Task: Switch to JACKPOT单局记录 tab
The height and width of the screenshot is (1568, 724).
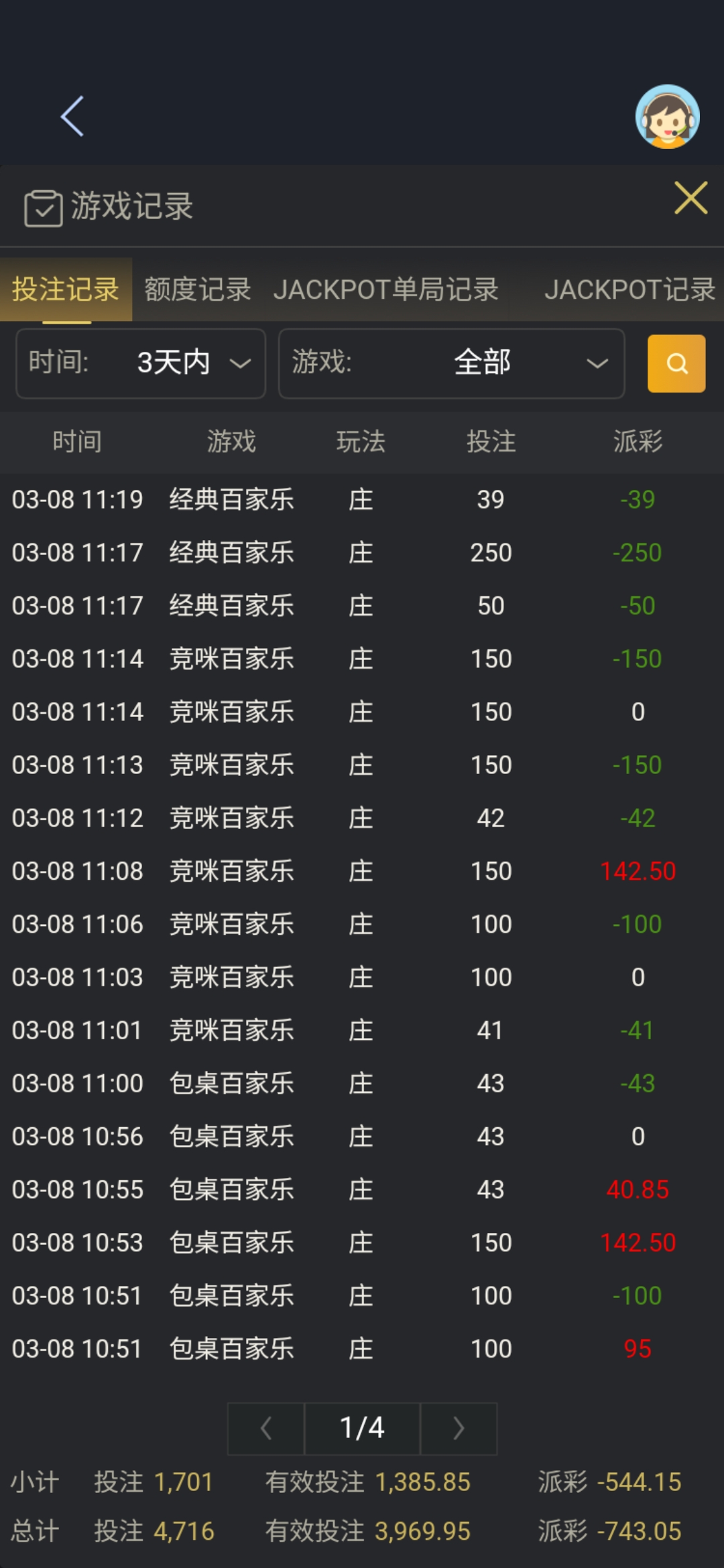Action: click(x=386, y=290)
